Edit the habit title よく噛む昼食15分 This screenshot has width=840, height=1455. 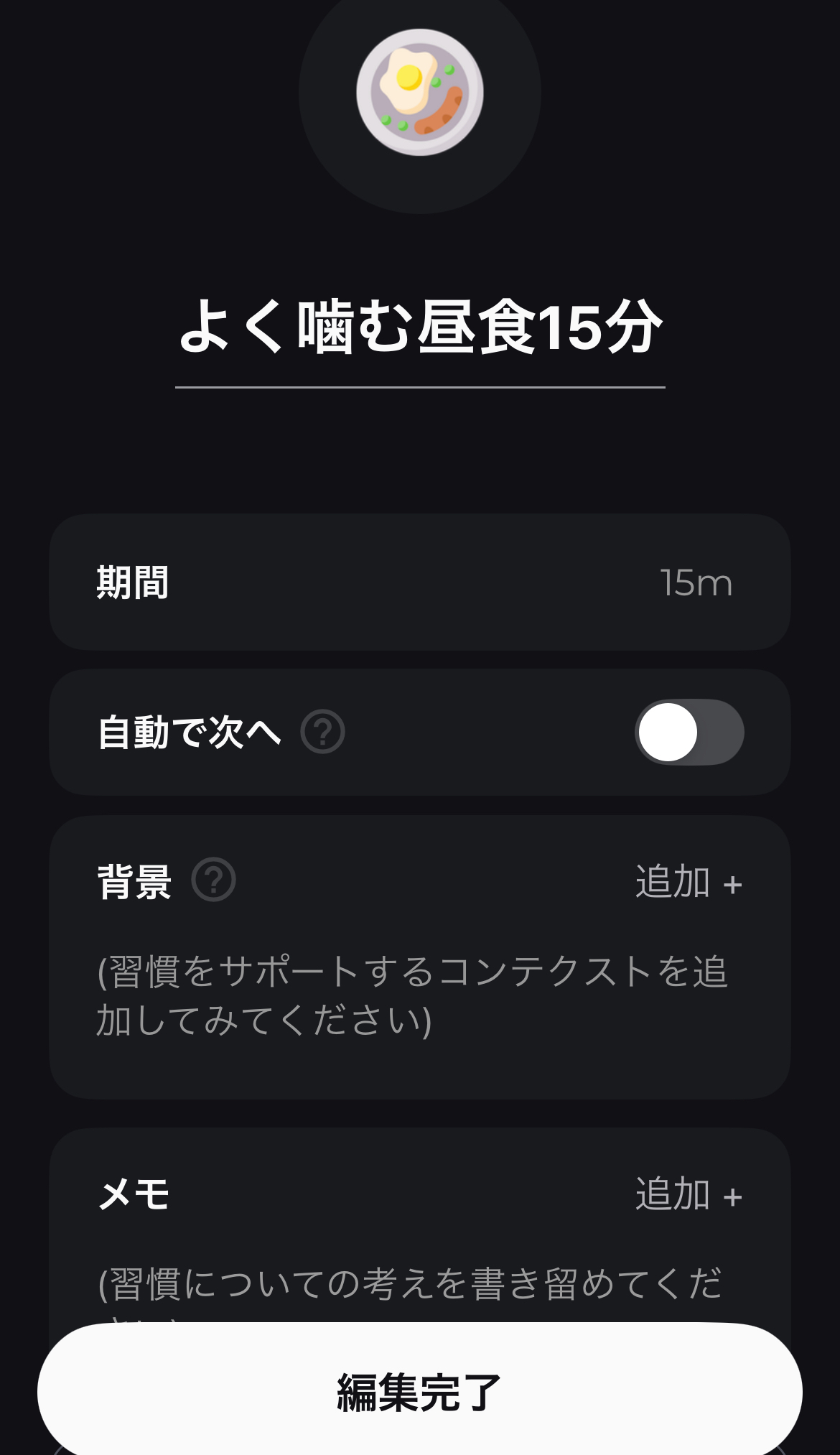coord(420,328)
